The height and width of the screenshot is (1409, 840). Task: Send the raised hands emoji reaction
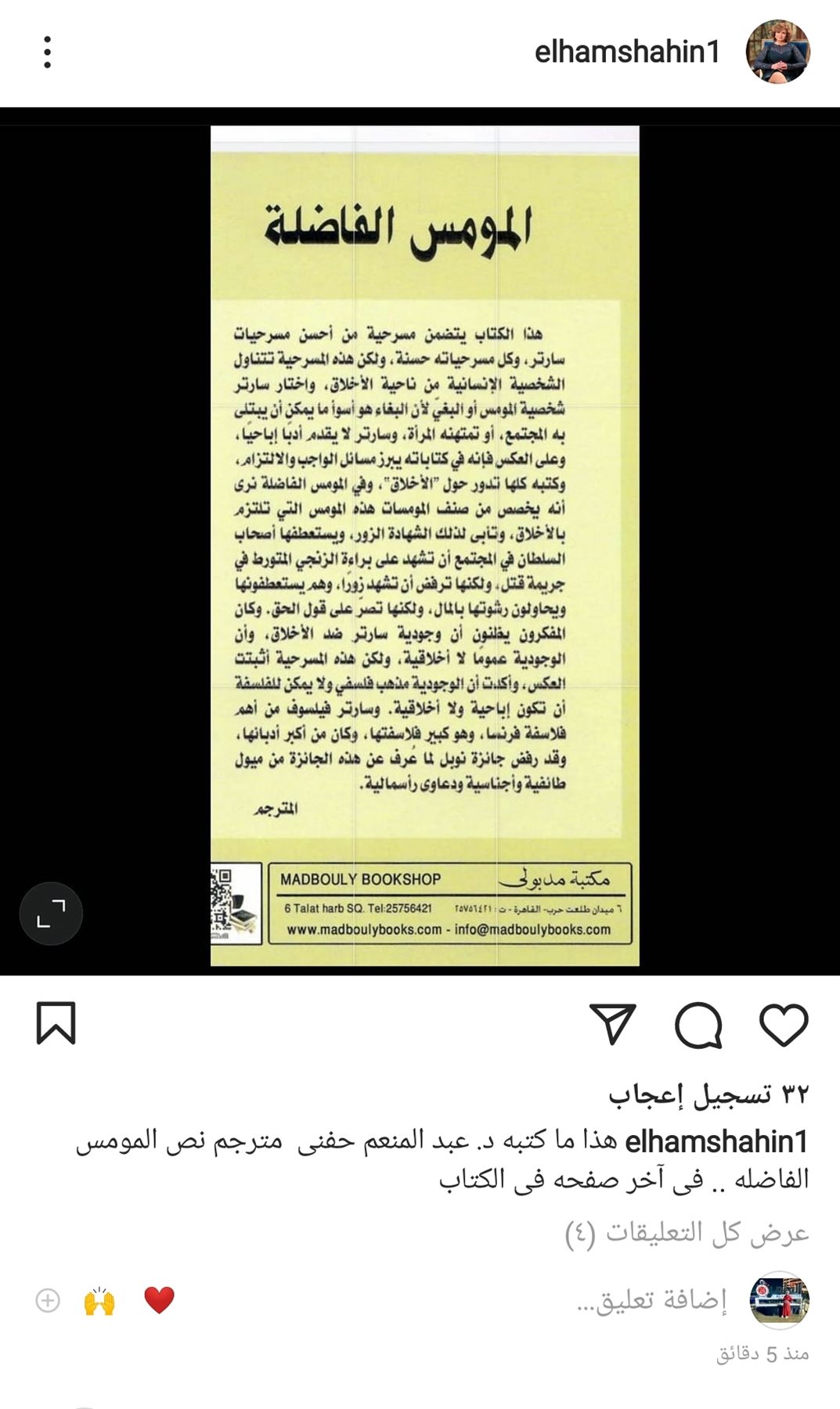tap(99, 1301)
